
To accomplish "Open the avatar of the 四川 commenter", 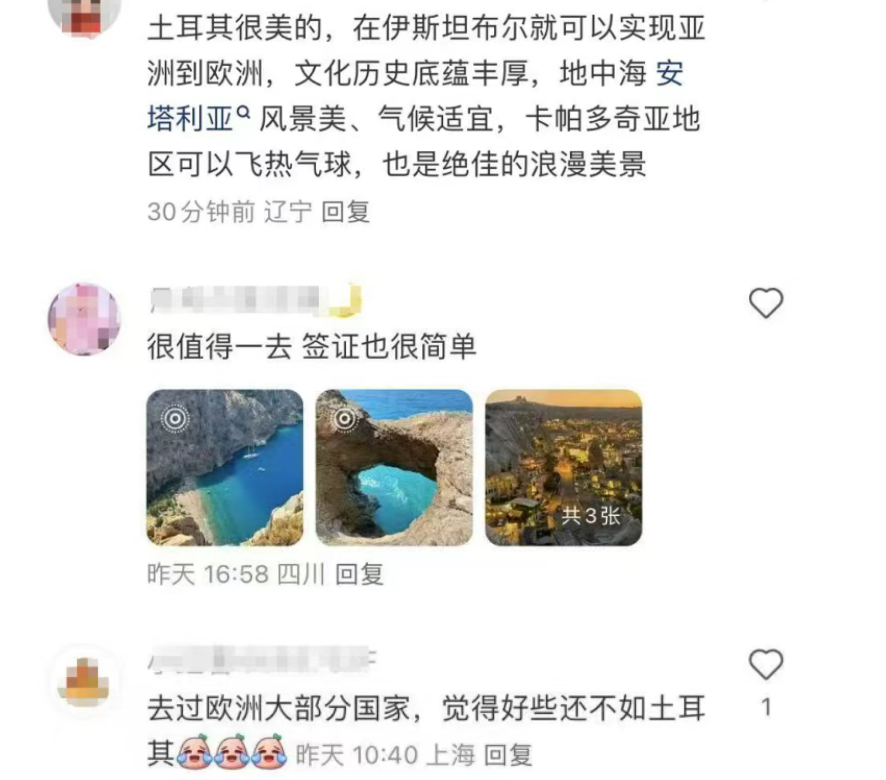I will [x=84, y=318].
